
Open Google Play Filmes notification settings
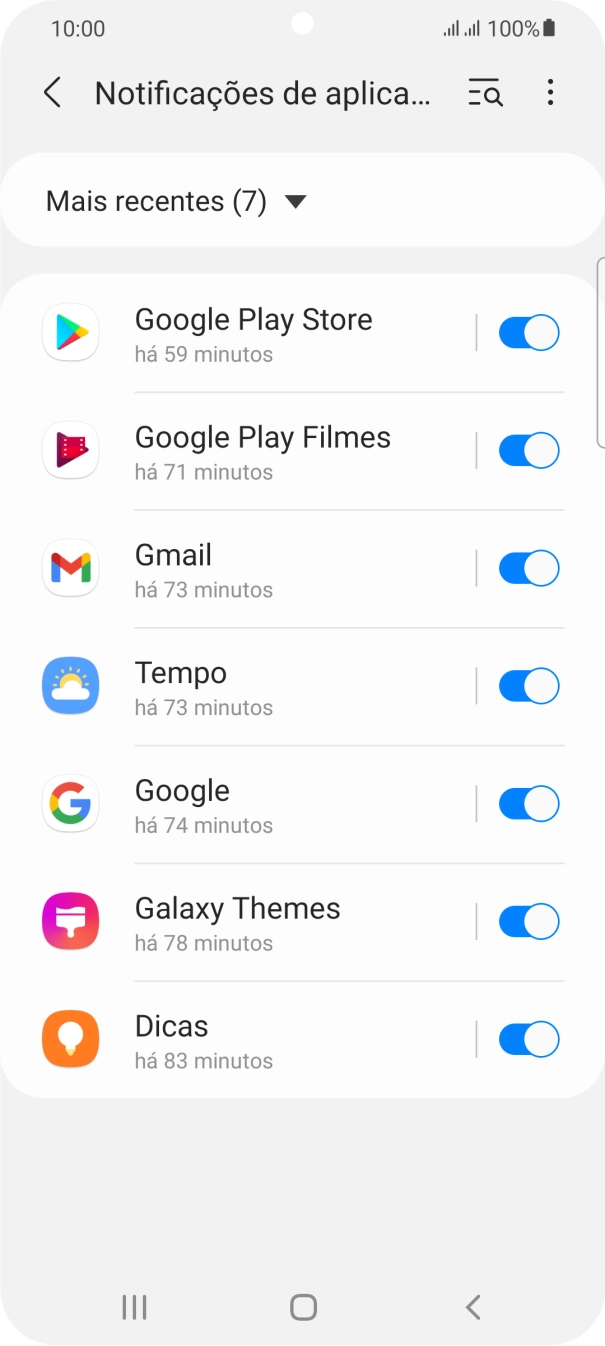(x=262, y=452)
